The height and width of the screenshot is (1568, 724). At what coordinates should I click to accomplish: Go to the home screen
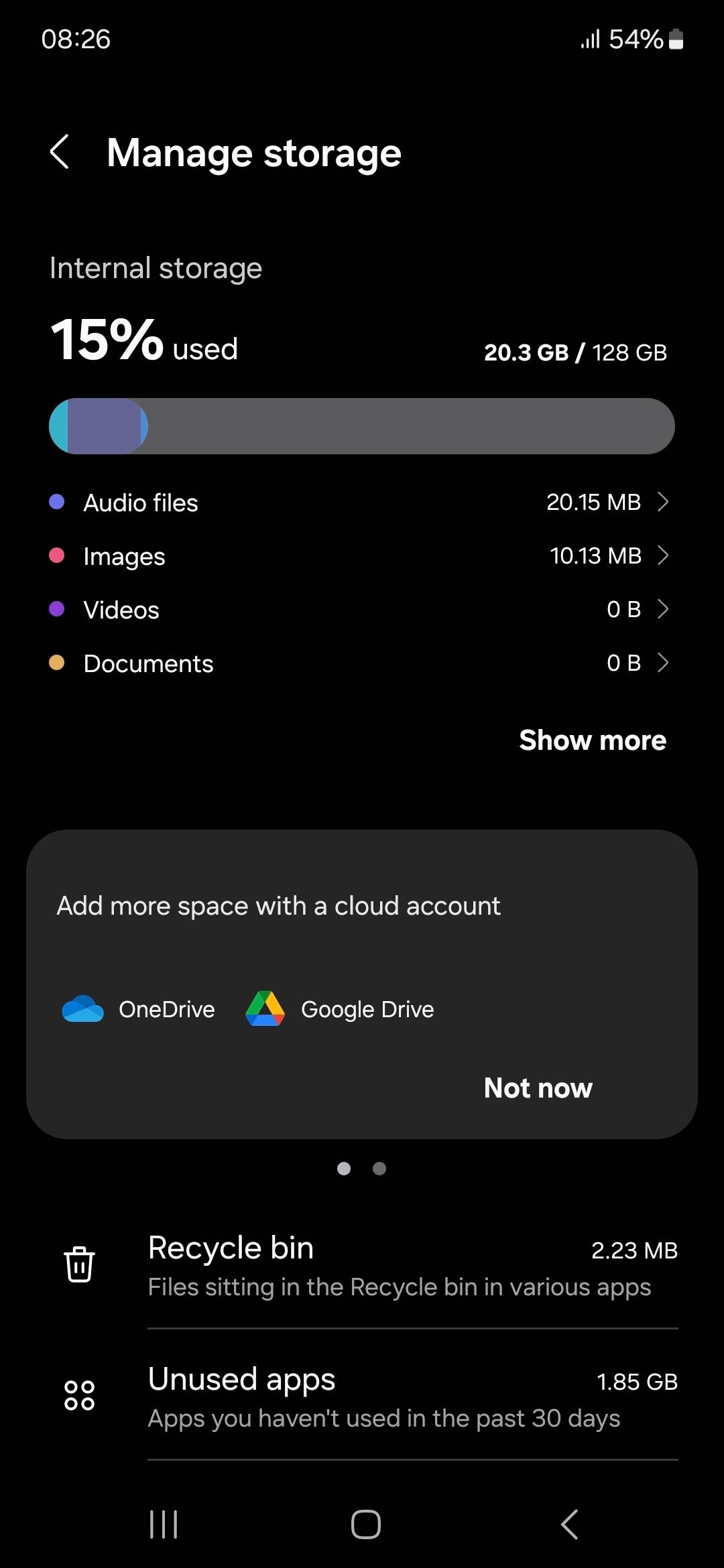tap(366, 1524)
